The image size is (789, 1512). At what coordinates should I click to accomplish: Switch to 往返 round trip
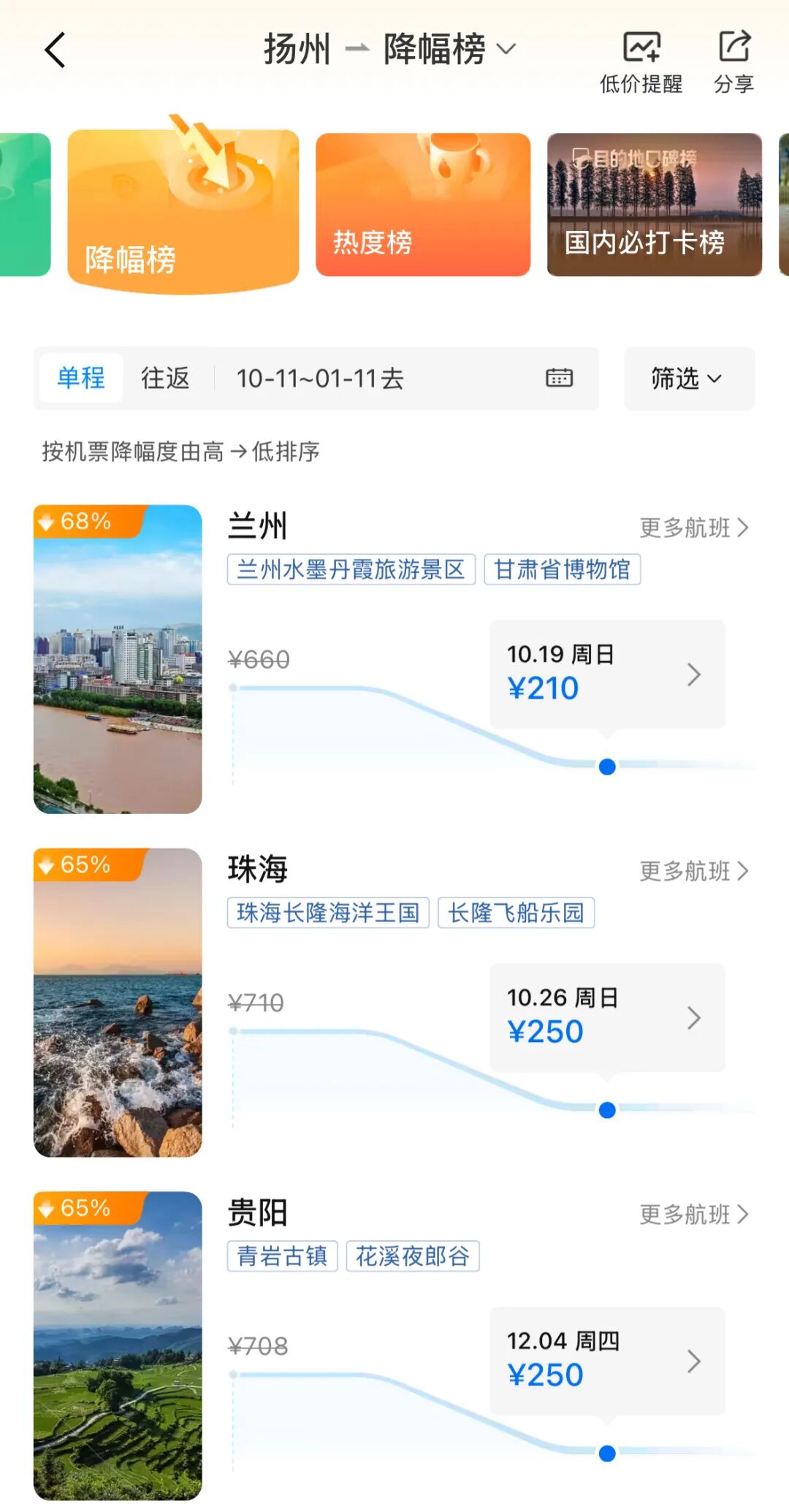click(x=165, y=379)
